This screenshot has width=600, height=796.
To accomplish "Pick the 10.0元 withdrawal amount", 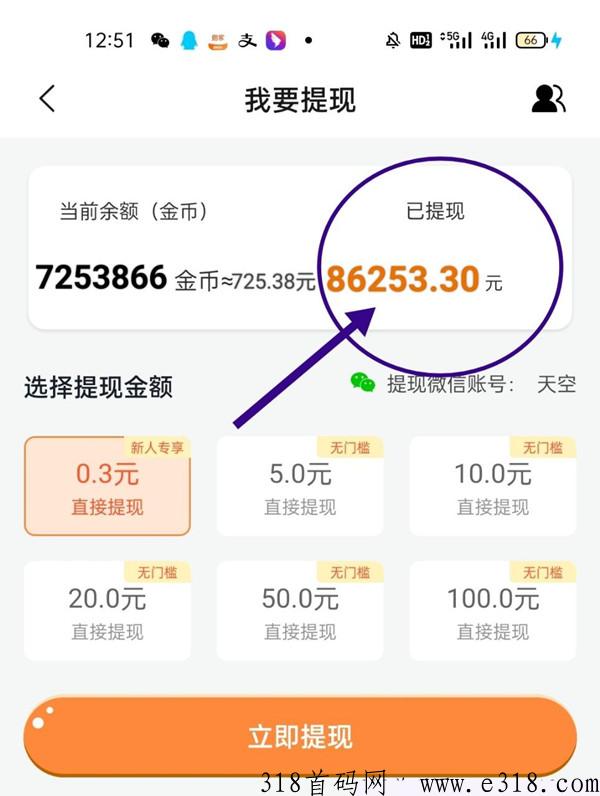I will point(492,486).
